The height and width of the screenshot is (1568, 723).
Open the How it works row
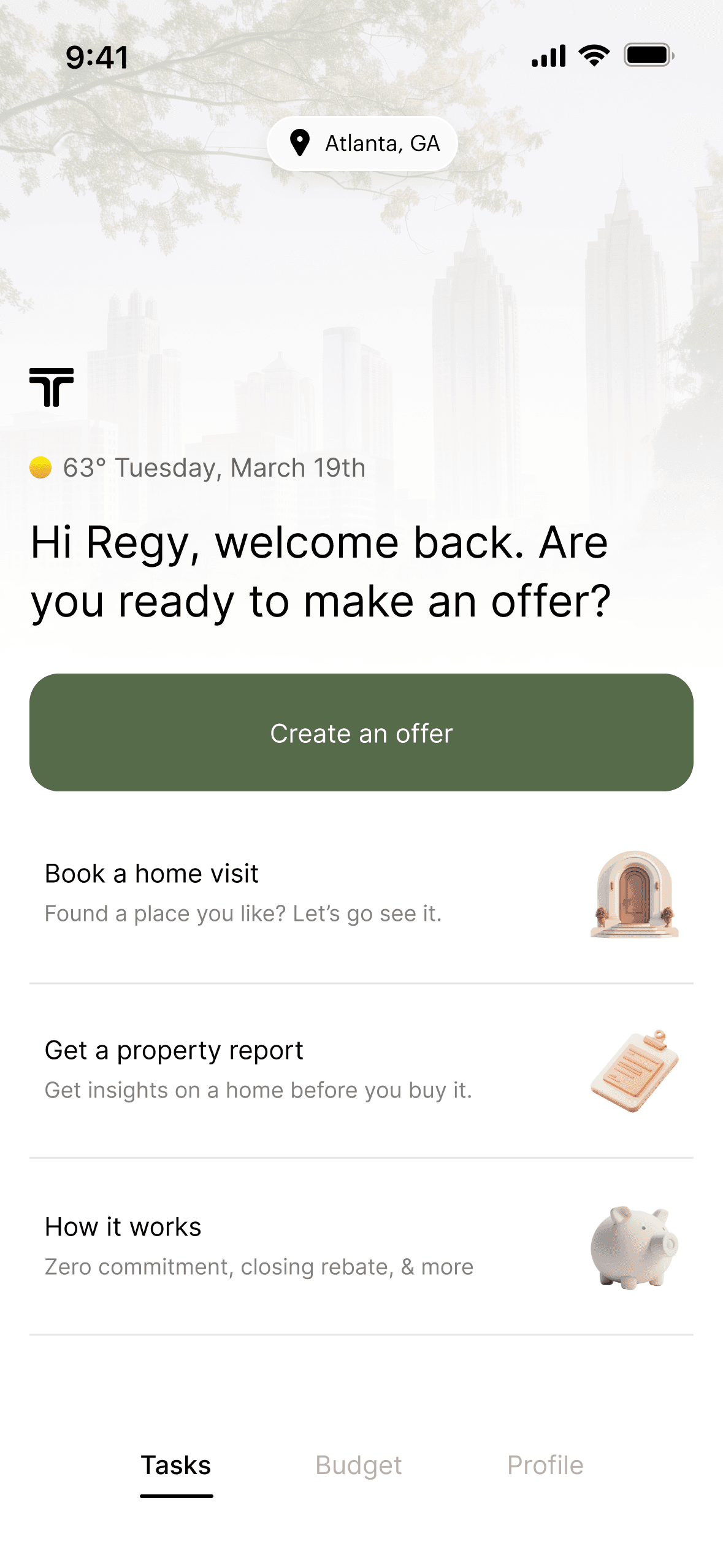[x=361, y=1246]
